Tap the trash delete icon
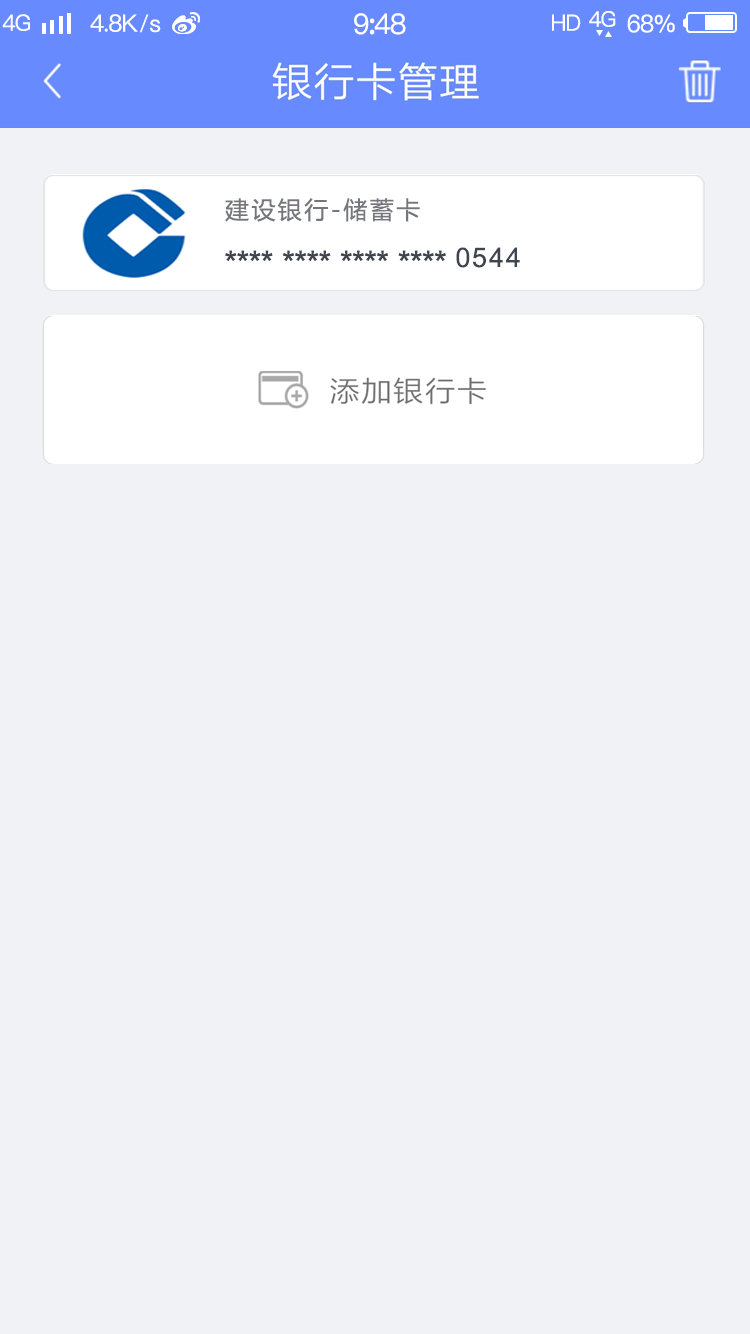Viewport: 750px width, 1334px height. (x=699, y=81)
